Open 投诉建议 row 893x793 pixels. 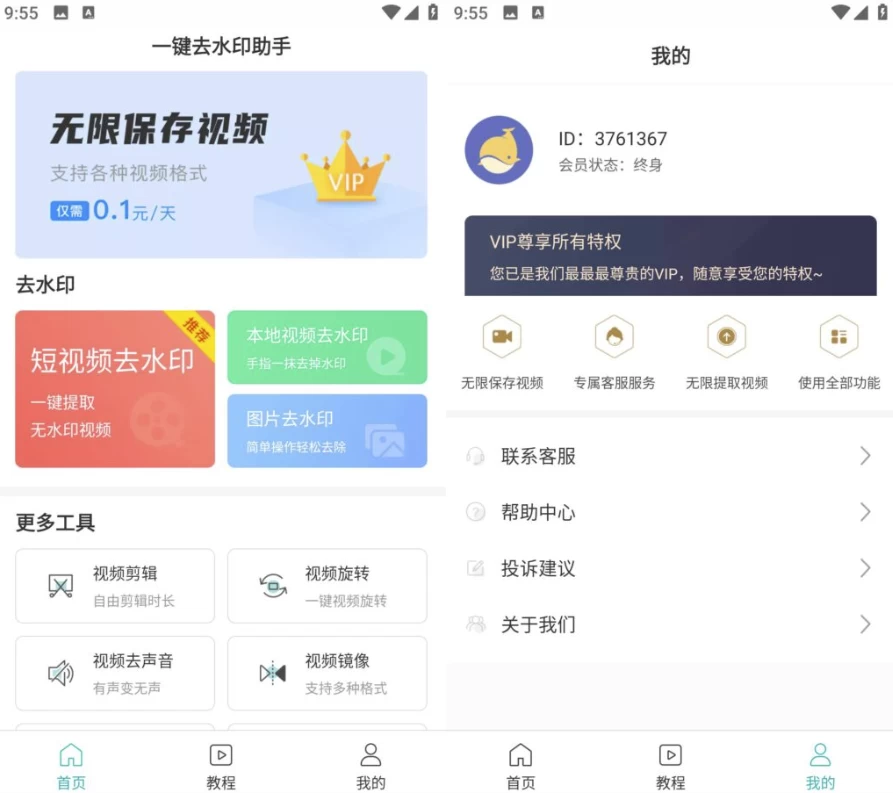click(670, 568)
